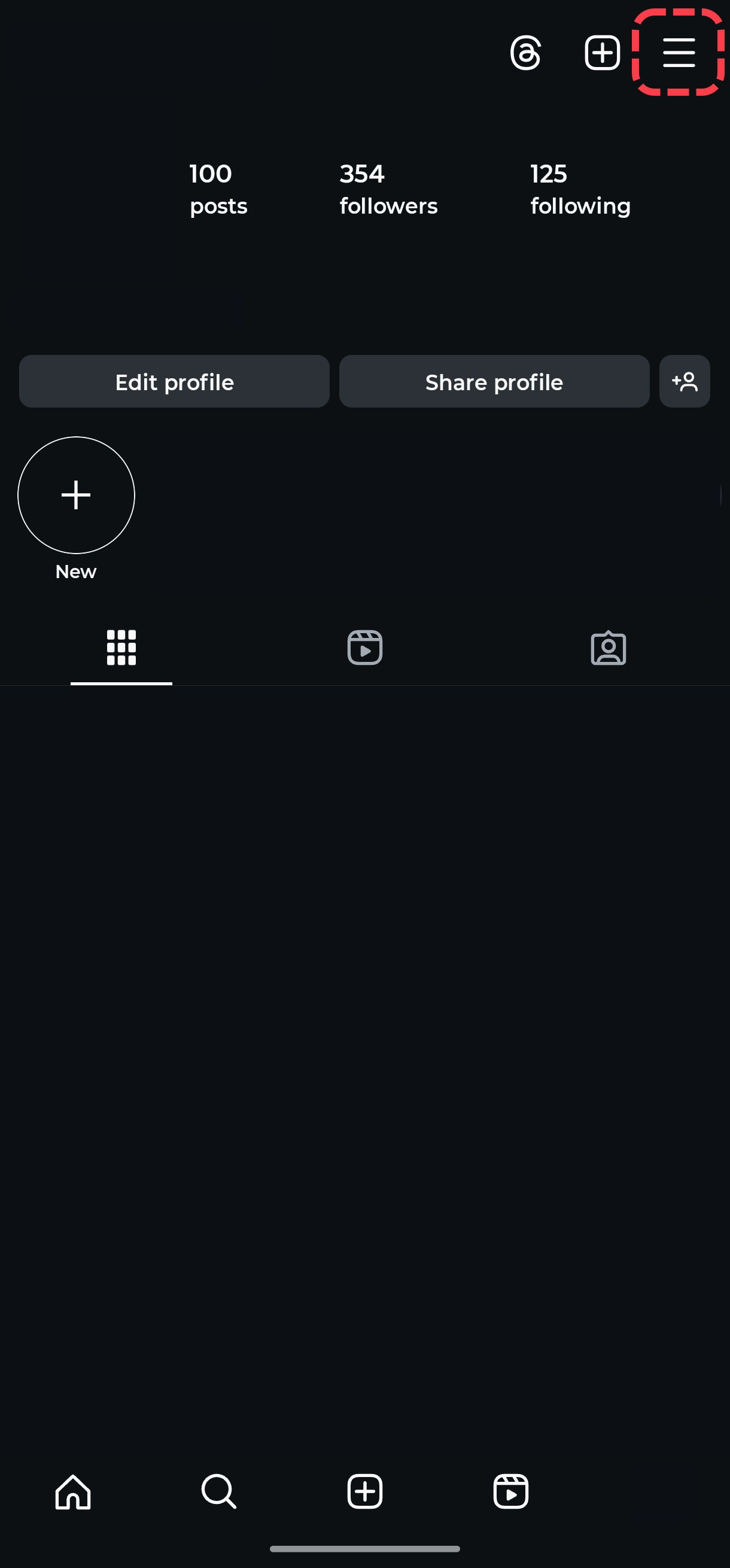Screen dimensions: 730x1568
Task: Switch to the posts grid tab
Action: point(120,648)
